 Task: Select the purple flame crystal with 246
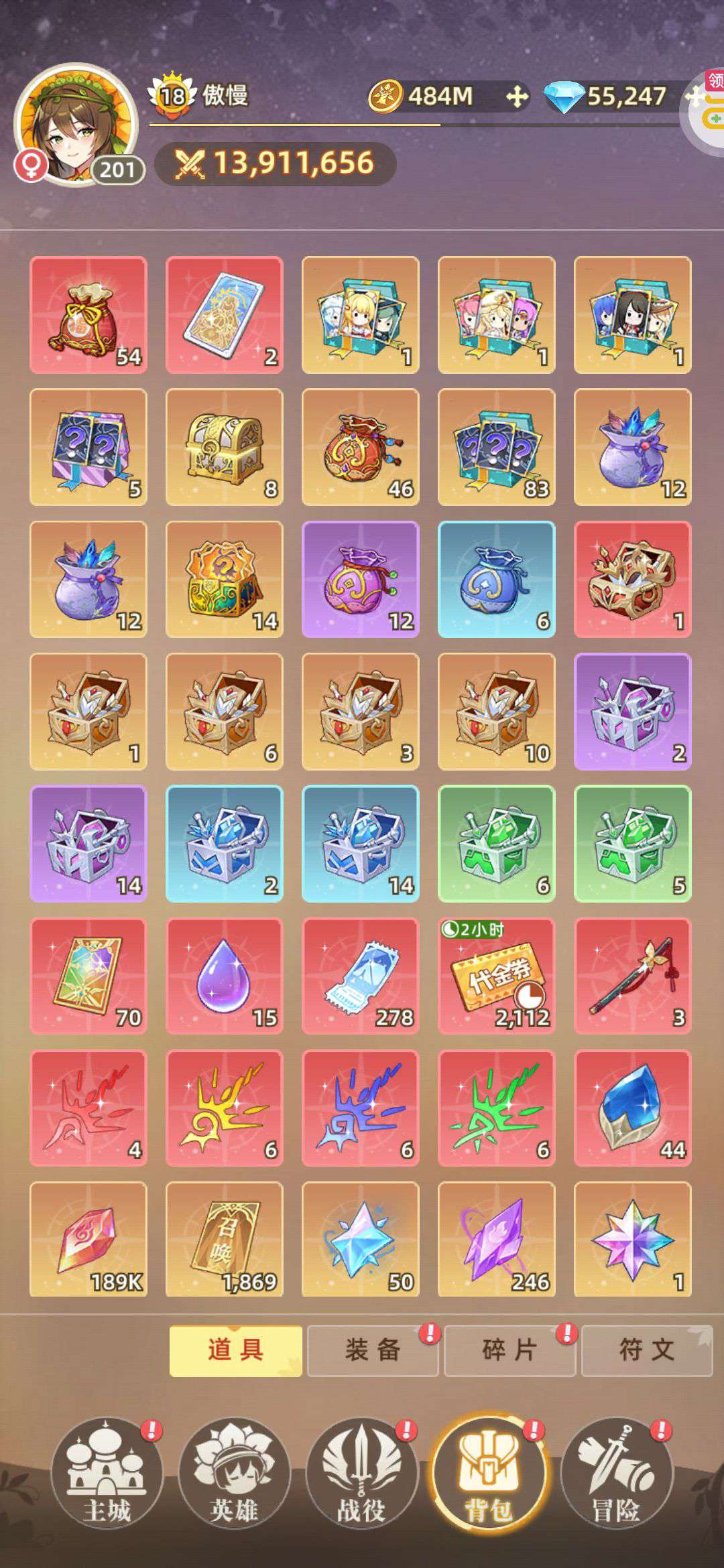[x=497, y=1240]
